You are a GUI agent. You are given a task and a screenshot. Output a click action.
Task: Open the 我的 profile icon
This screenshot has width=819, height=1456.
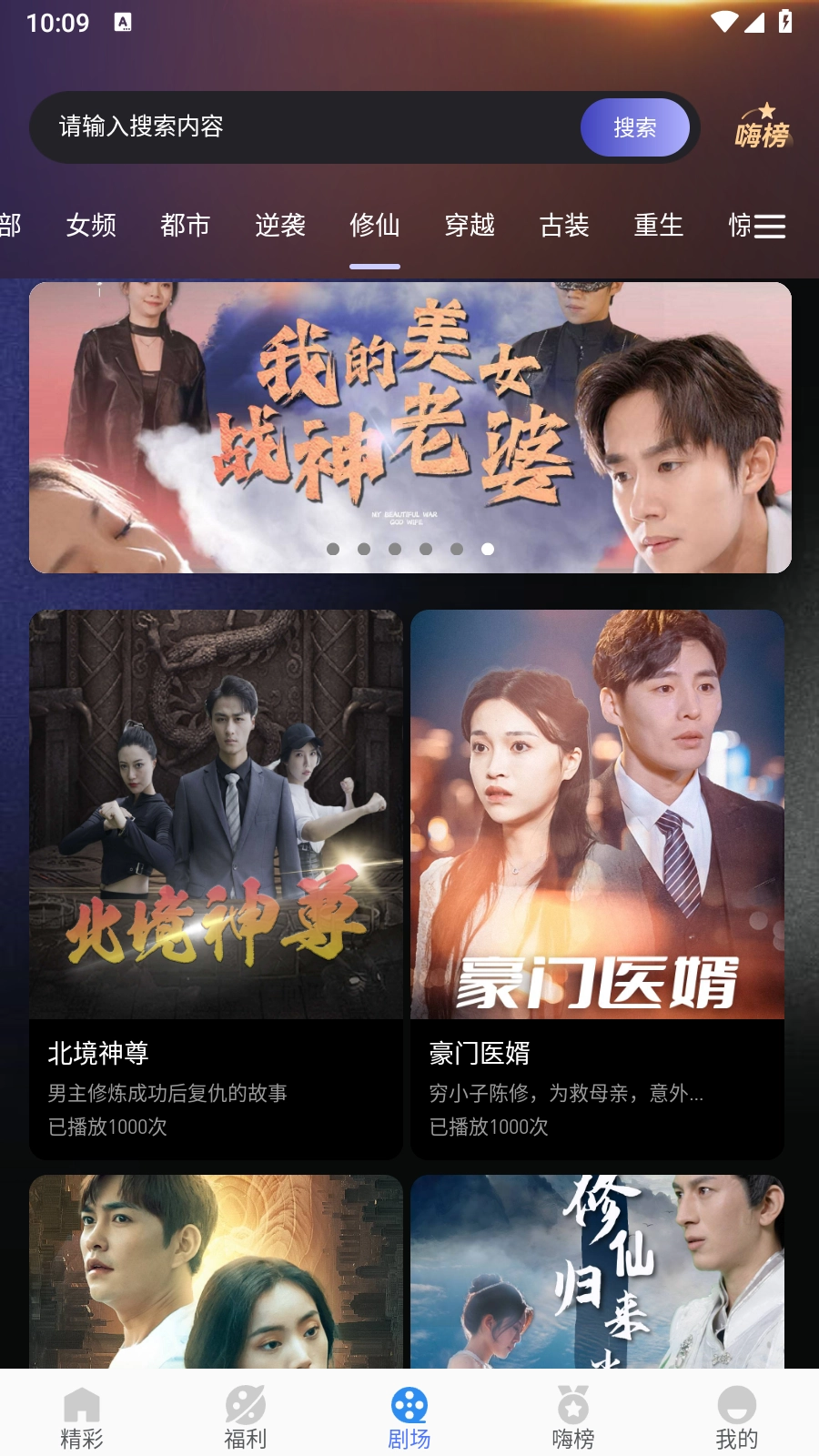tap(735, 1404)
